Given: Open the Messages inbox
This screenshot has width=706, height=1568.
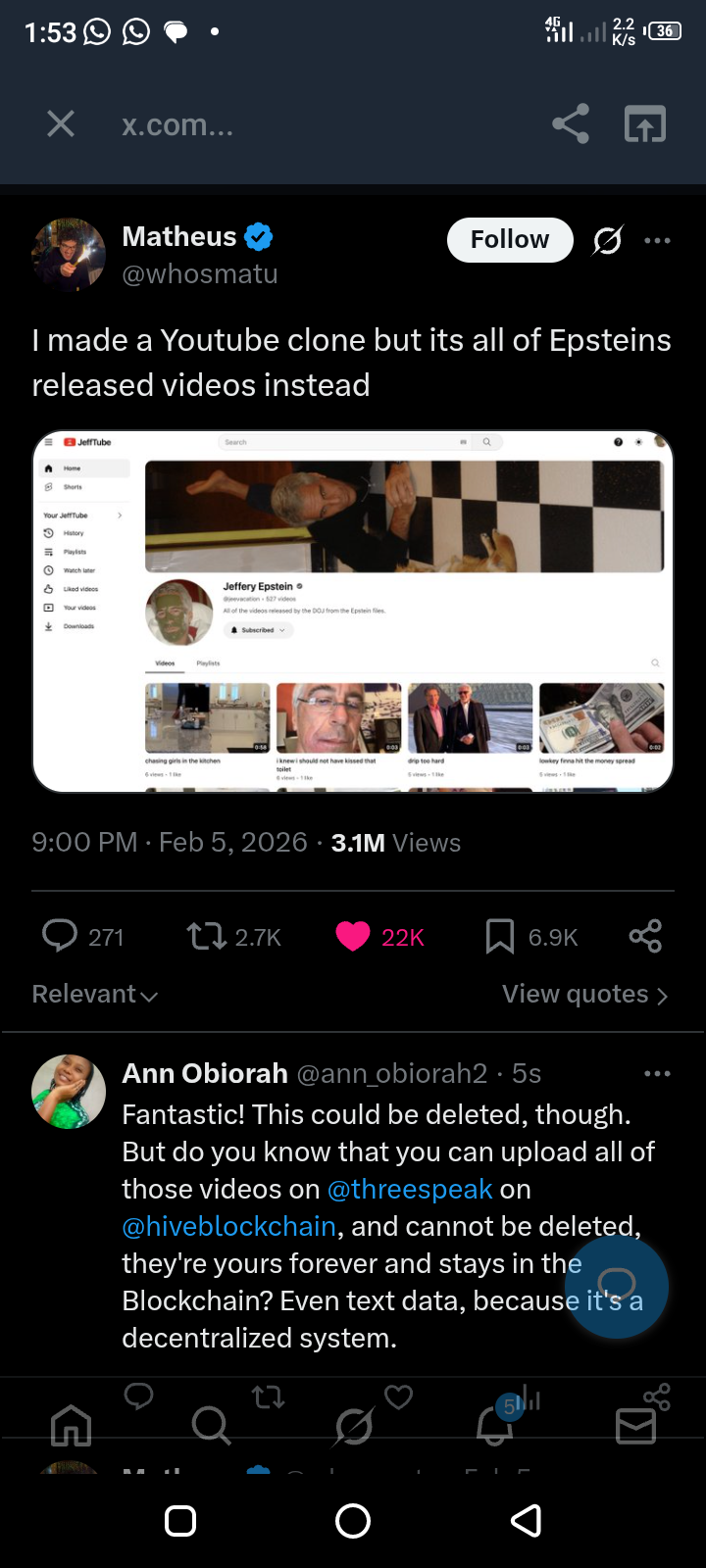Looking at the screenshot, I should (x=635, y=1427).
